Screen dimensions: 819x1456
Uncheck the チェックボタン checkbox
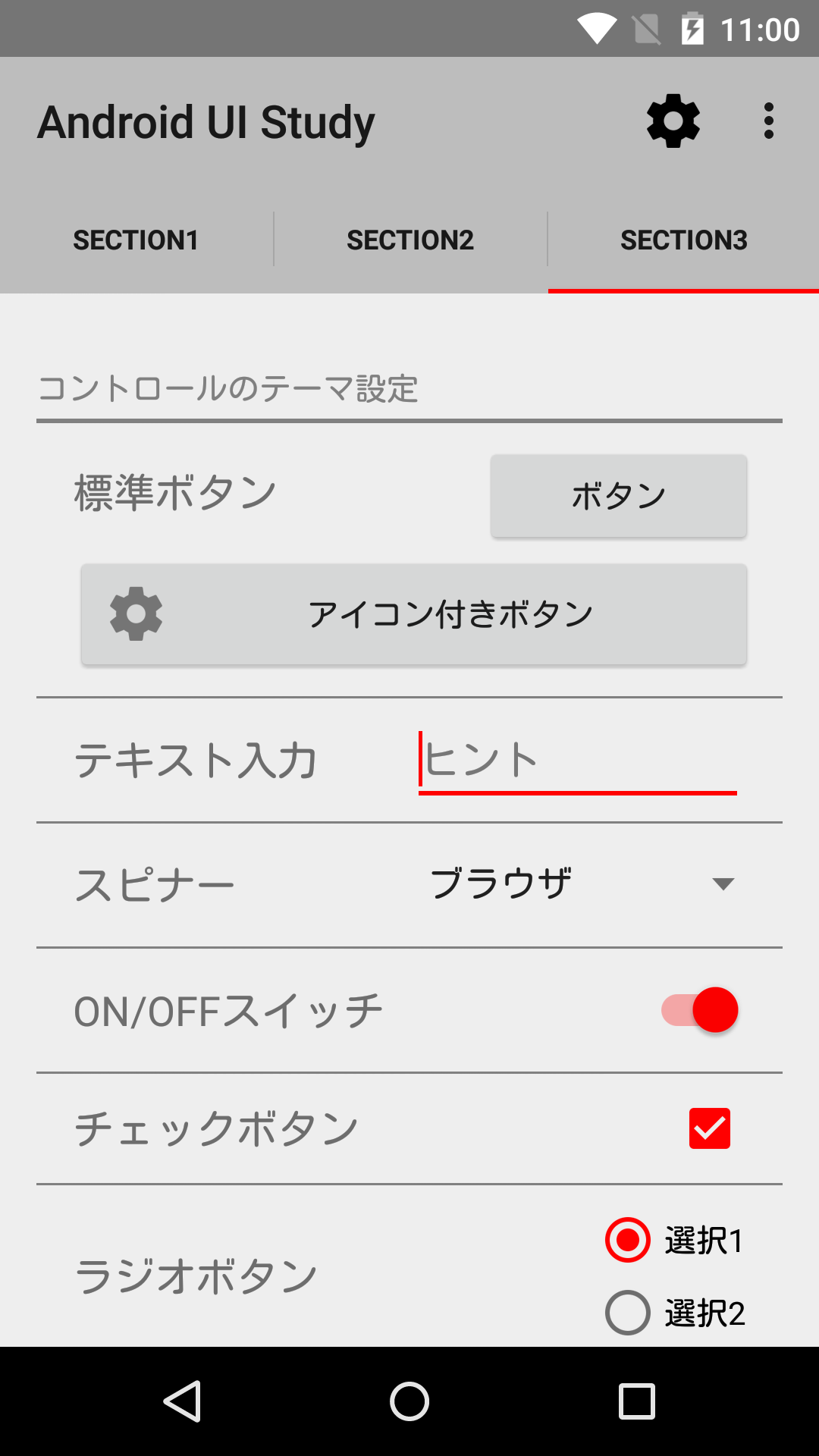point(710,1128)
